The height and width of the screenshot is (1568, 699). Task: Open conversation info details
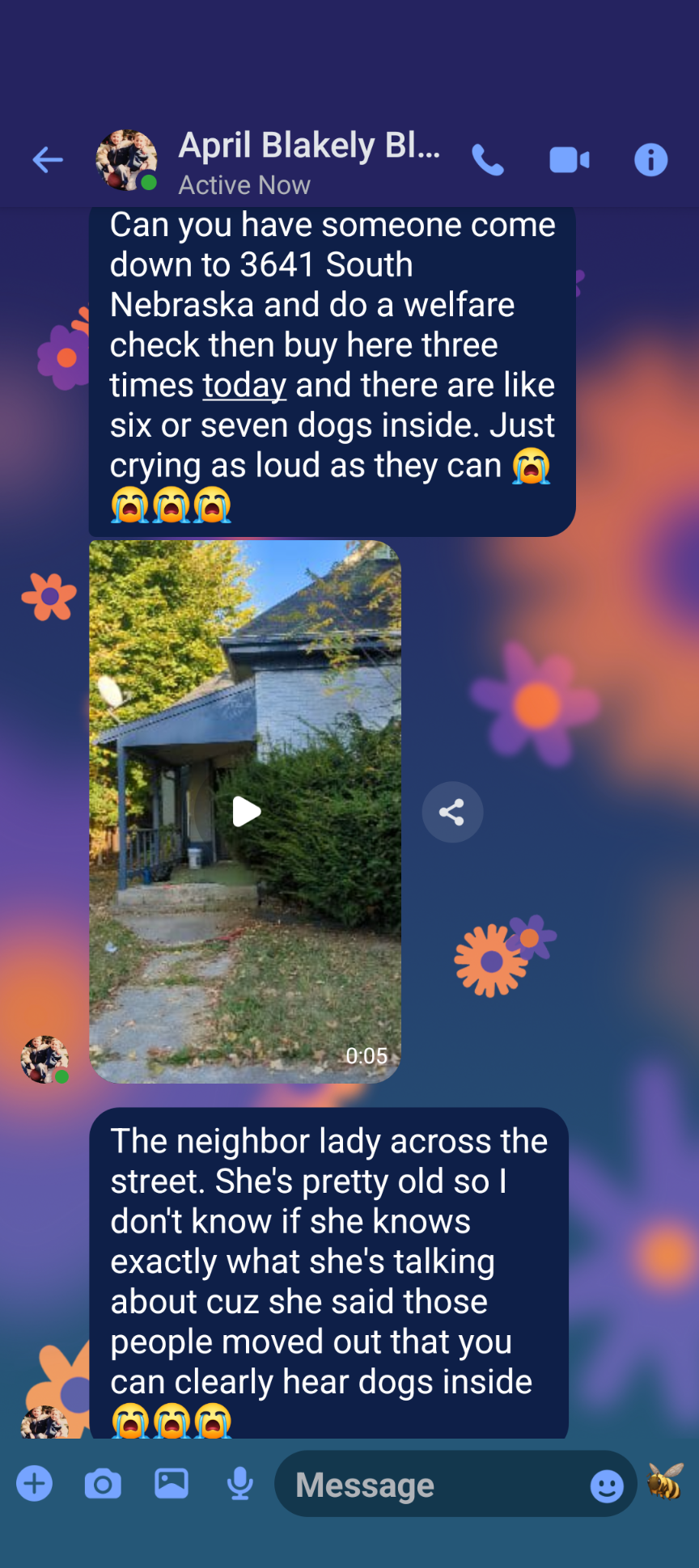(x=650, y=160)
